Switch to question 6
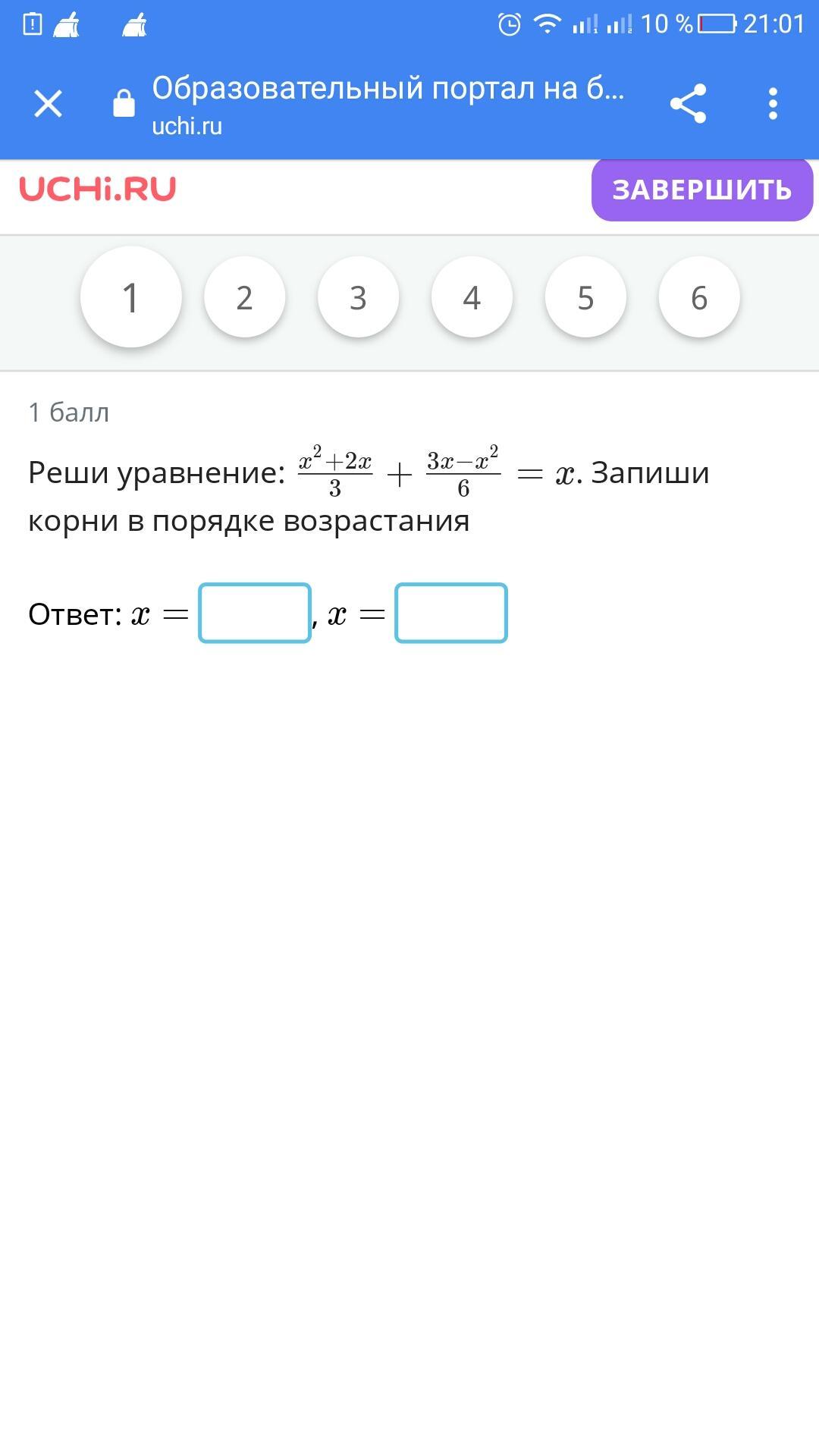Viewport: 819px width, 1456px height. [x=699, y=297]
